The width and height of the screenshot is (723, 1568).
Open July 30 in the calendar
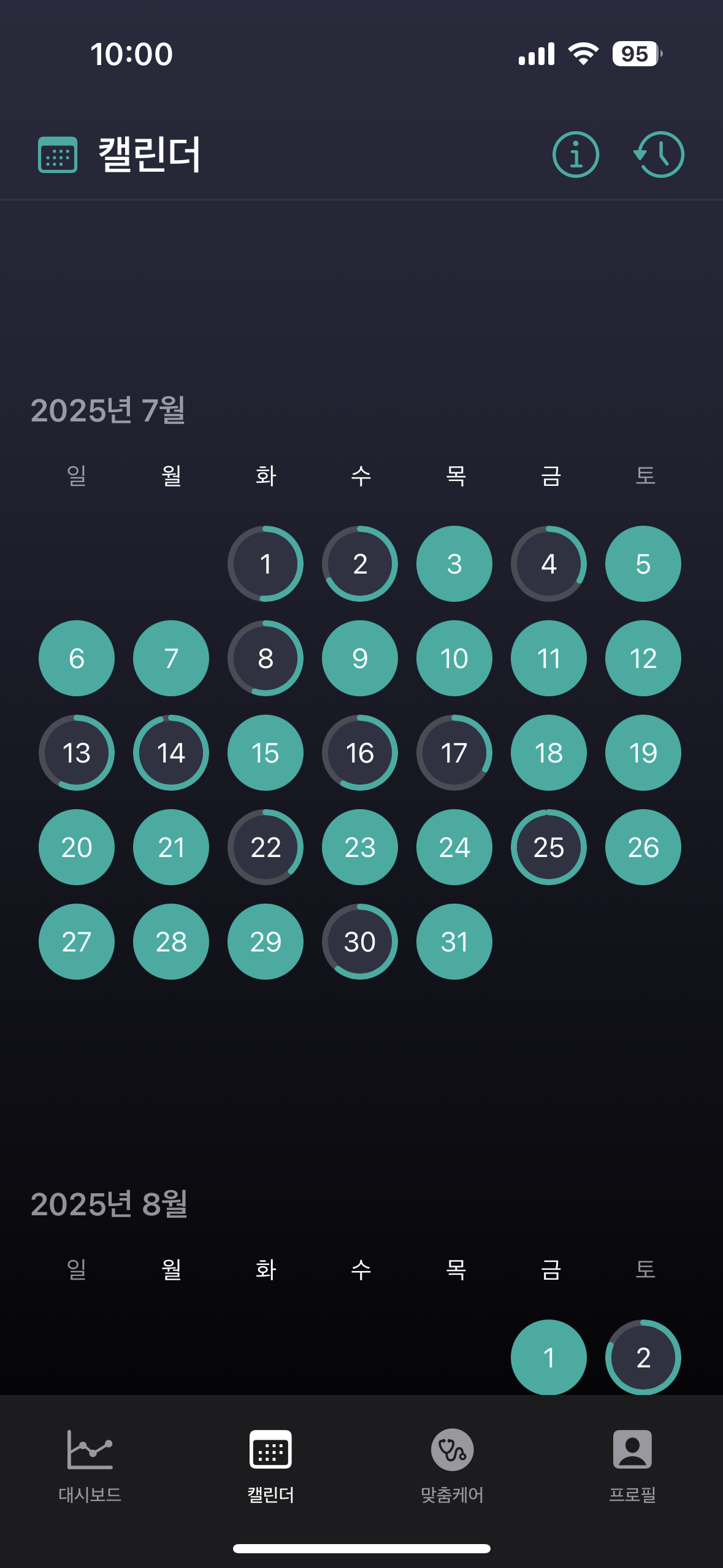coord(360,942)
